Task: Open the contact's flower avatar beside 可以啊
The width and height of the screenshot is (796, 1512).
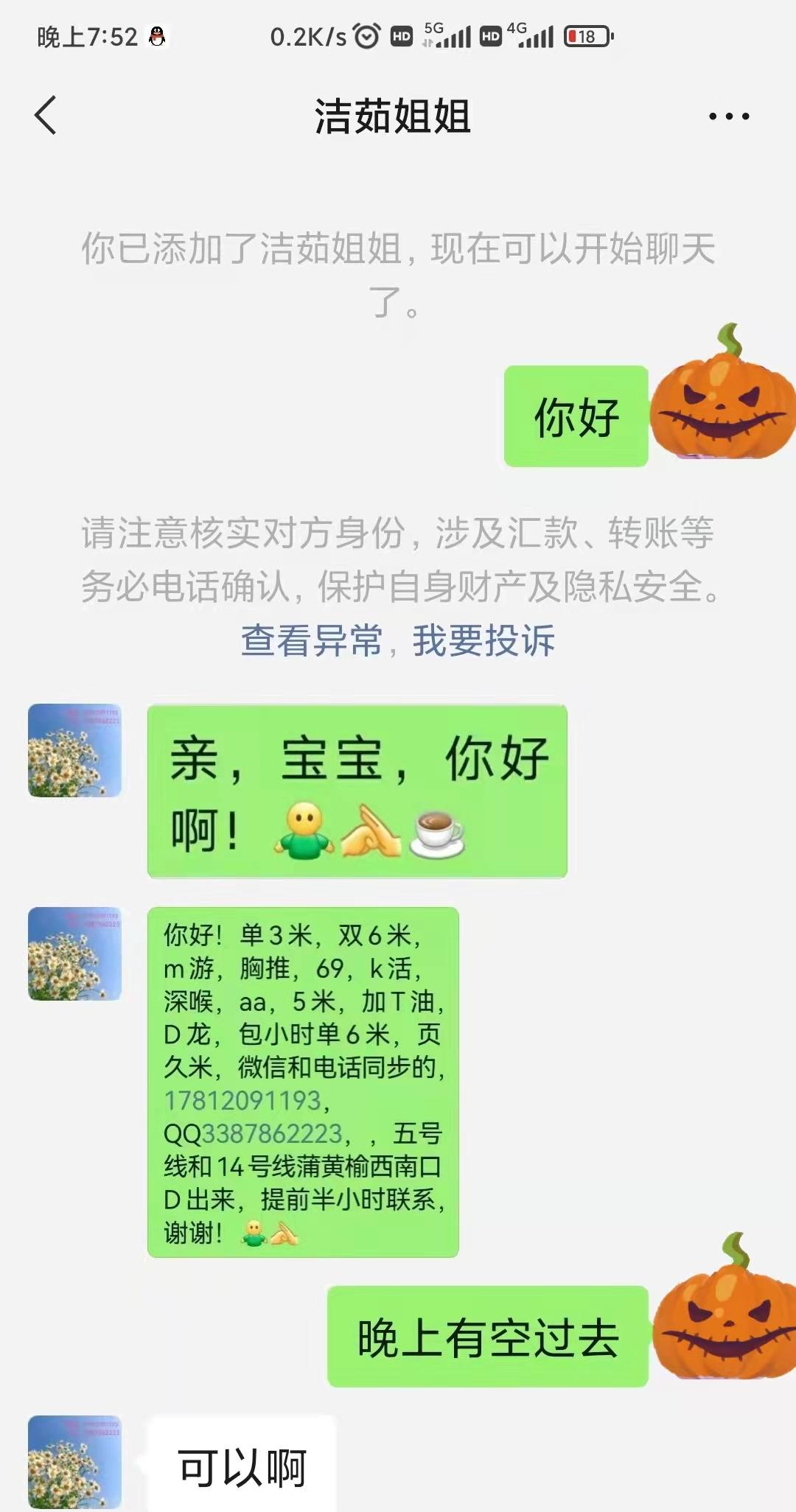Action: 74,1461
